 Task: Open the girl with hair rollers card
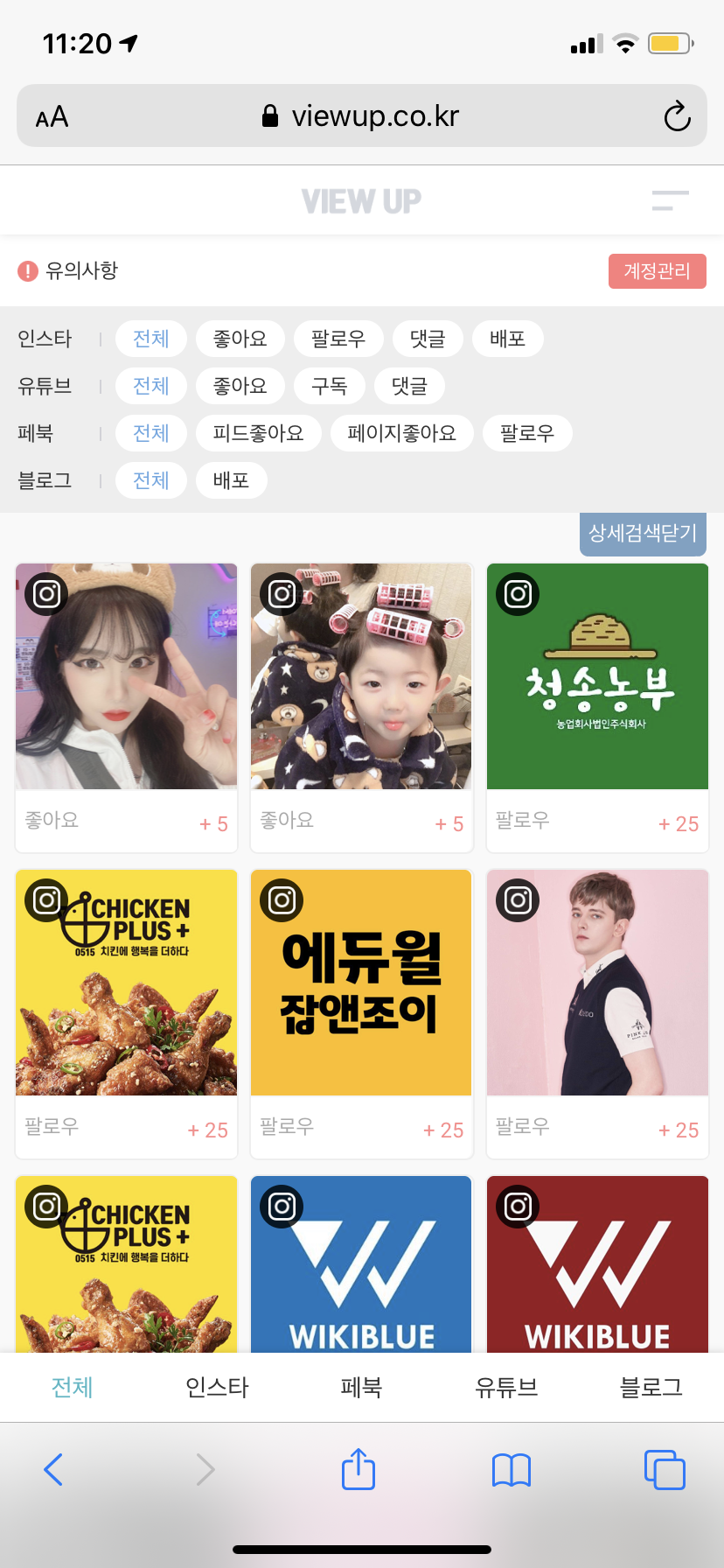[x=361, y=706]
